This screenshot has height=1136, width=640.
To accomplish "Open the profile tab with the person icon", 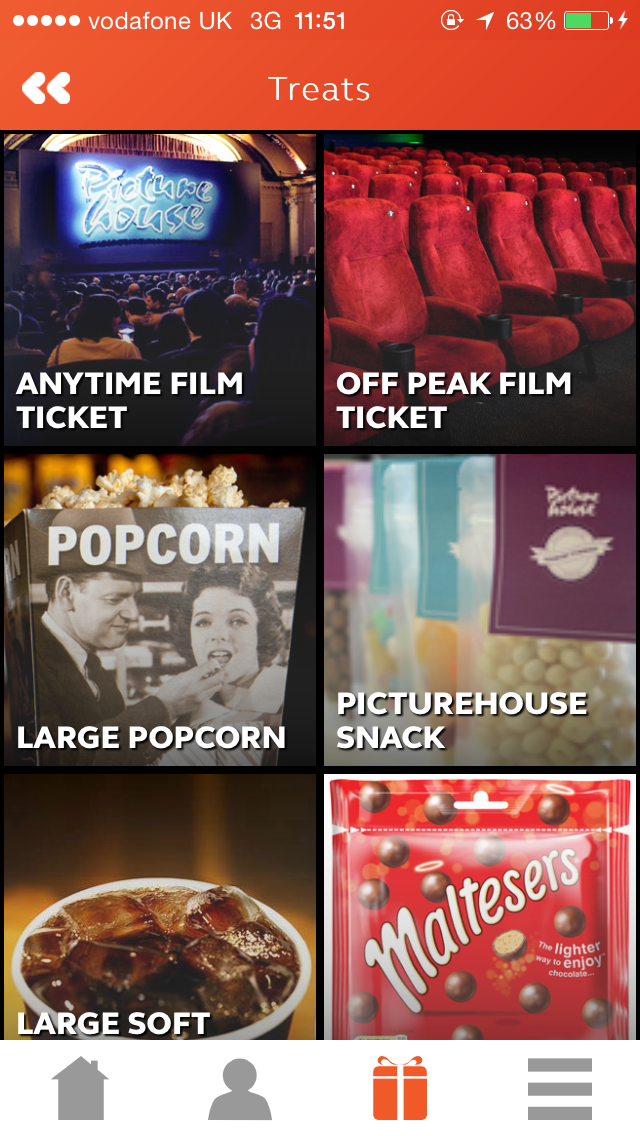I will 240,1088.
